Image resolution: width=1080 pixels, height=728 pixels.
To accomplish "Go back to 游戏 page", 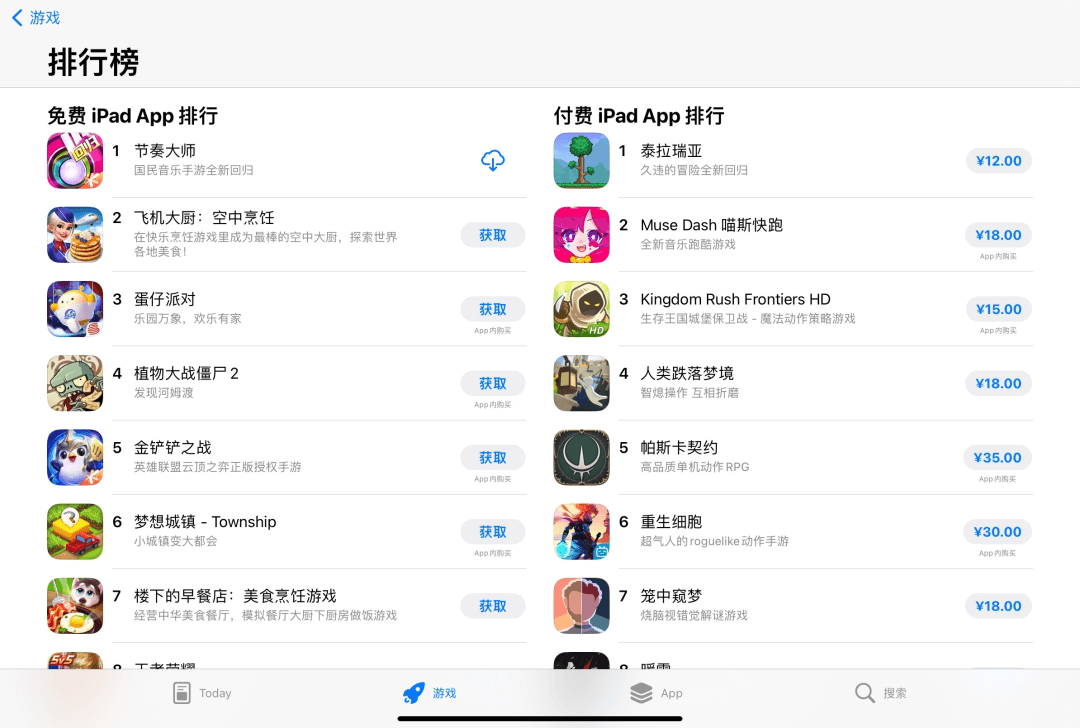I will click(36, 18).
